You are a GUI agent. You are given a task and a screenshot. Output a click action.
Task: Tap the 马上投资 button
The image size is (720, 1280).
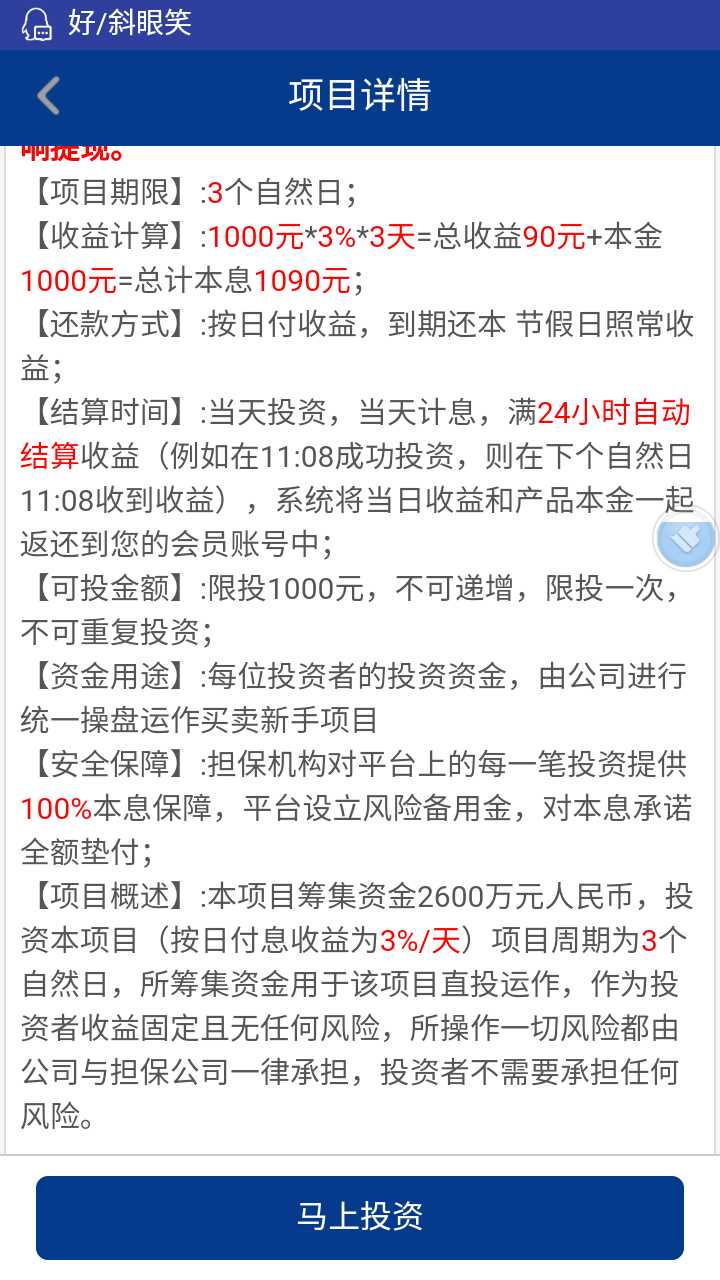click(x=360, y=1217)
